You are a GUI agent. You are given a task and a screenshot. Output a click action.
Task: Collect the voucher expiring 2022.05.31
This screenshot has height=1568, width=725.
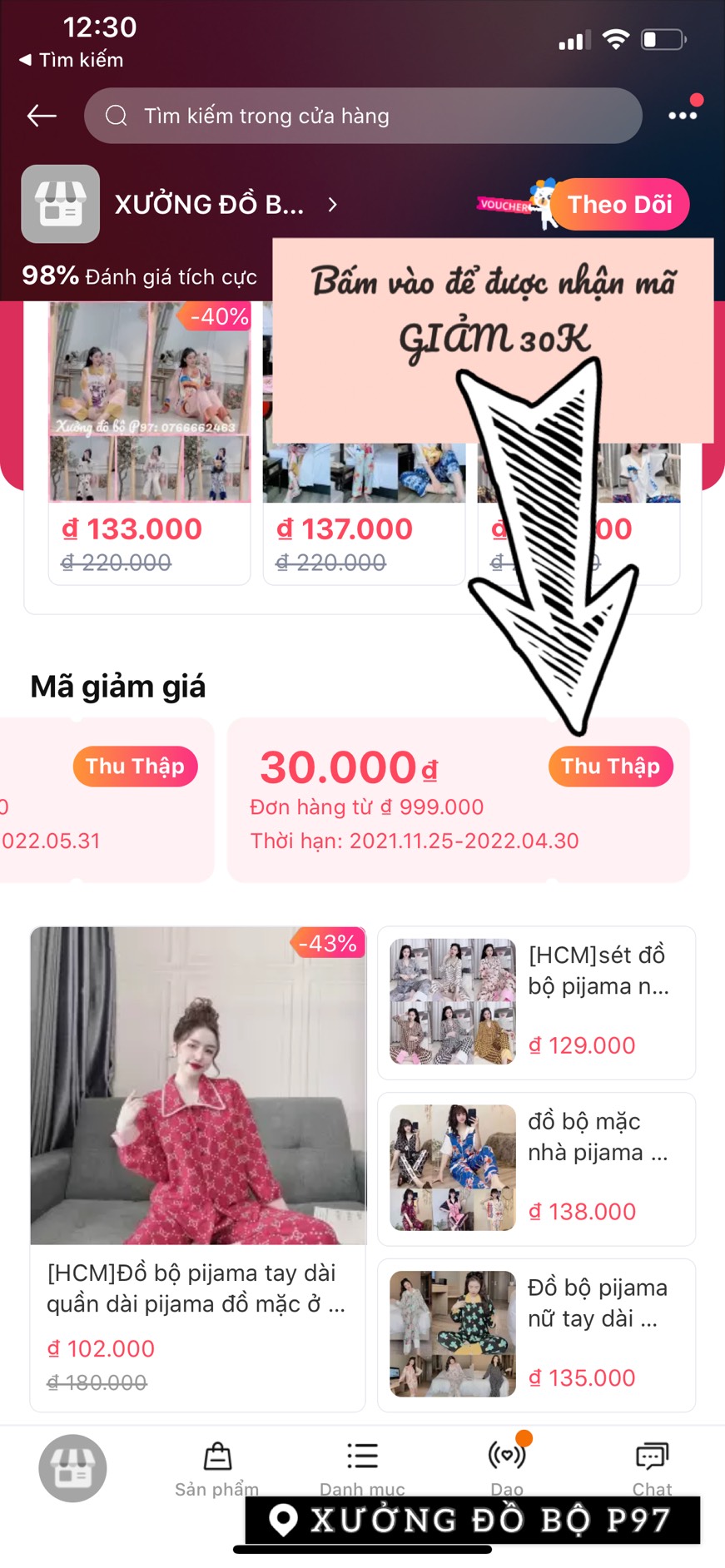[135, 767]
